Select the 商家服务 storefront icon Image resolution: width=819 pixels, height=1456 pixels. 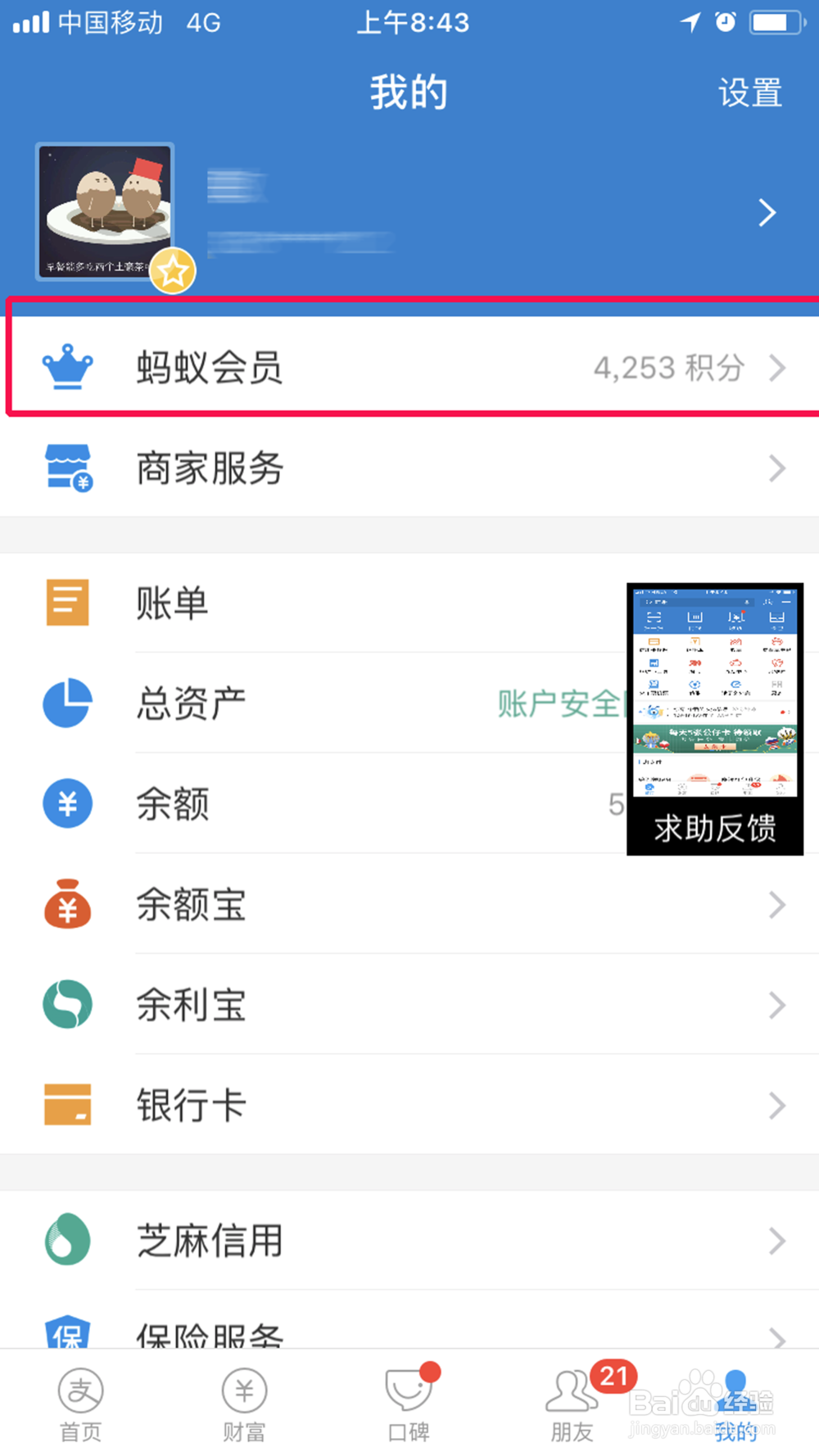pyautogui.click(x=67, y=468)
